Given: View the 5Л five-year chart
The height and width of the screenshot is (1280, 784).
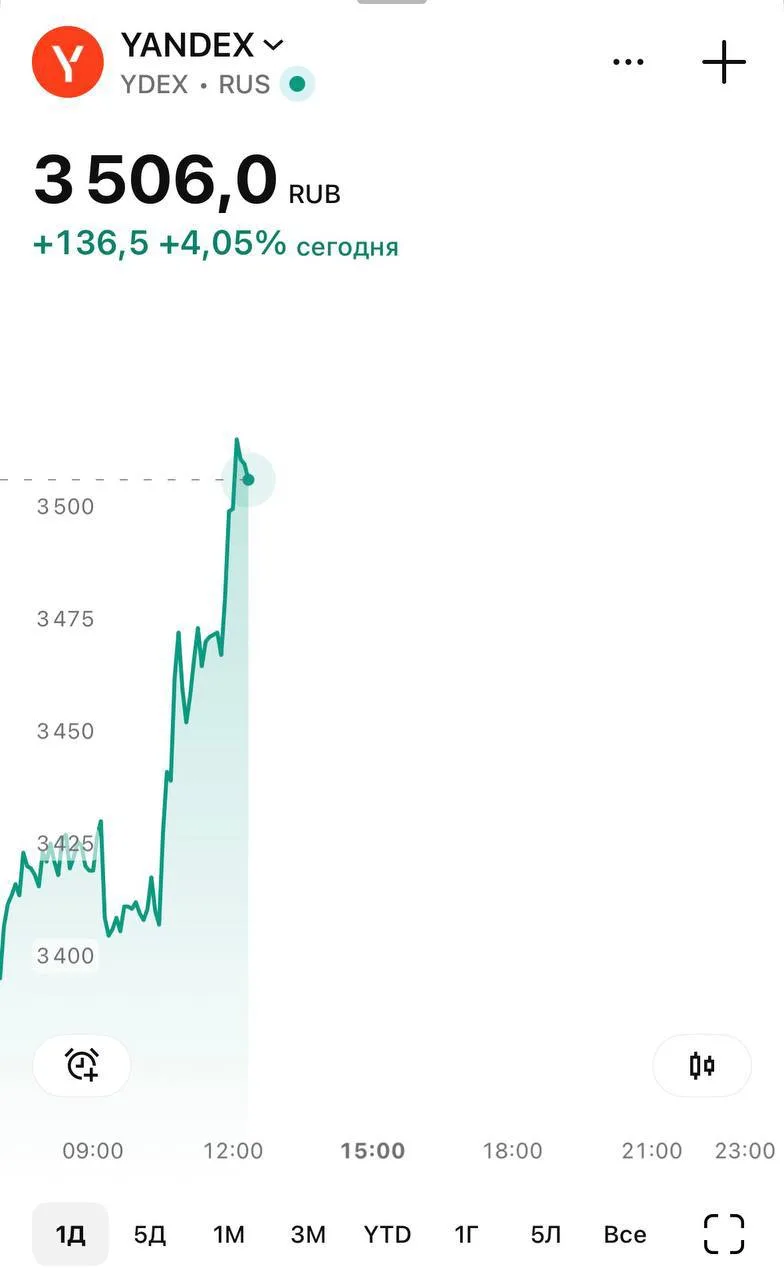Looking at the screenshot, I should pos(545,1234).
